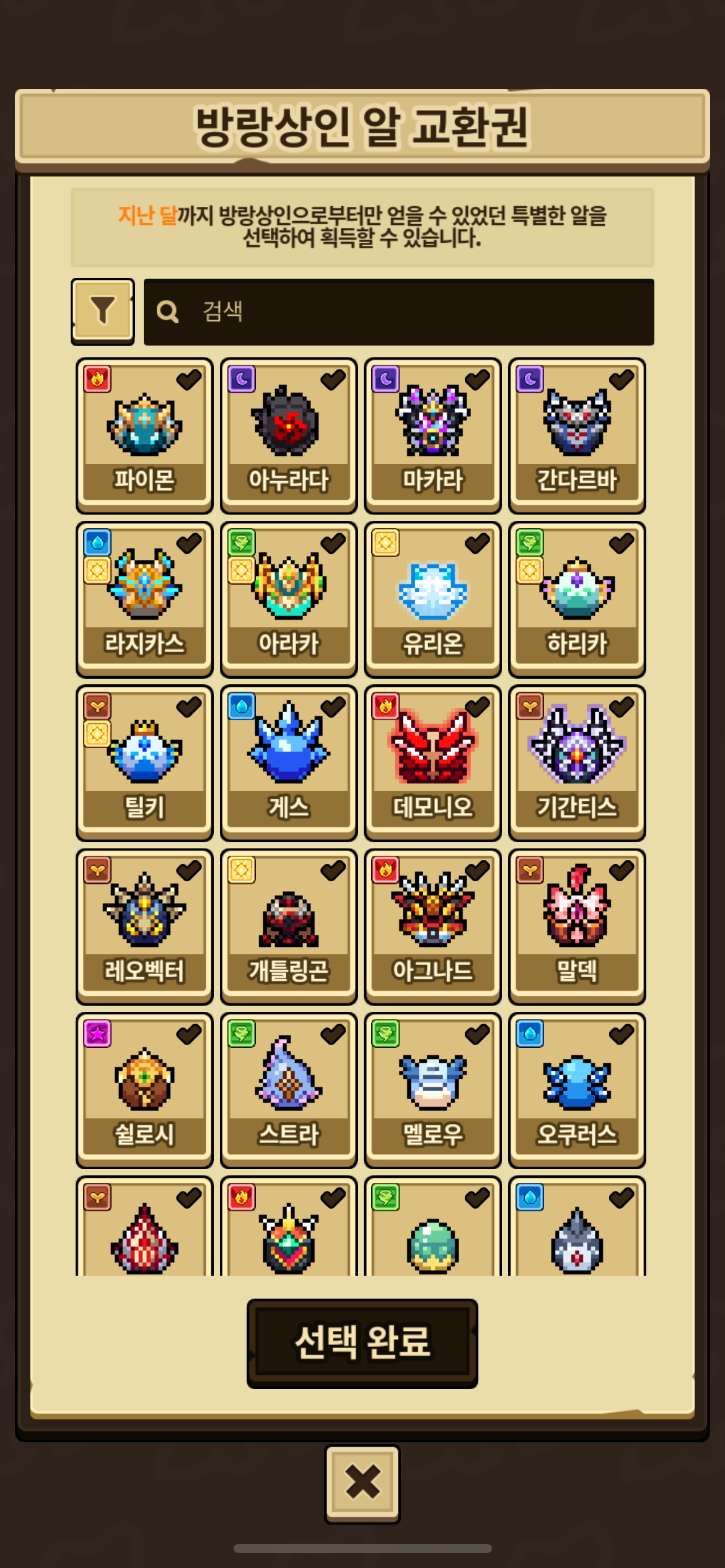The image size is (725, 1568).
Task: Select the 간다르바 egg
Action: [577, 436]
